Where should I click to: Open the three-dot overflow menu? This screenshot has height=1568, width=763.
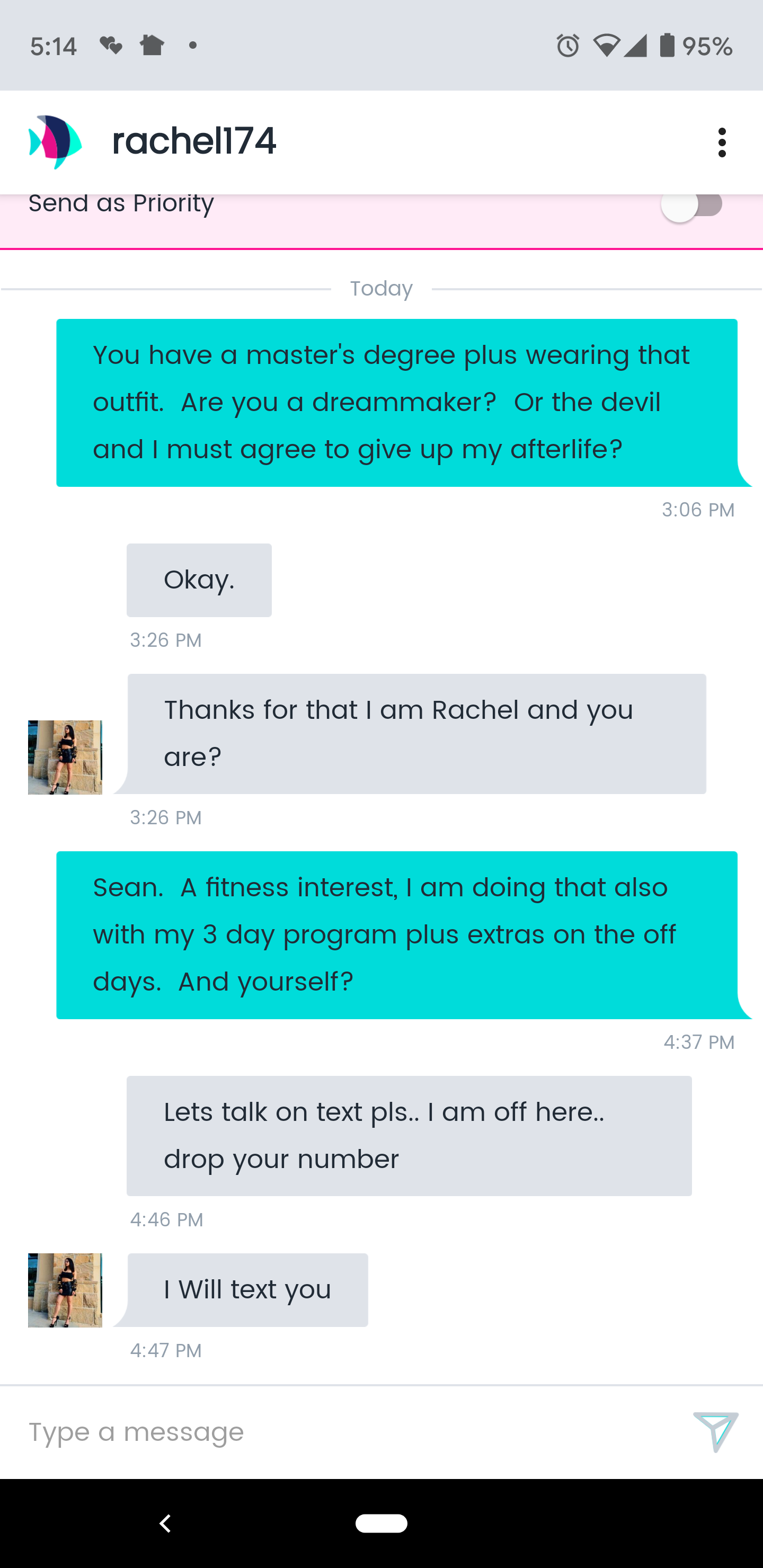click(x=722, y=142)
